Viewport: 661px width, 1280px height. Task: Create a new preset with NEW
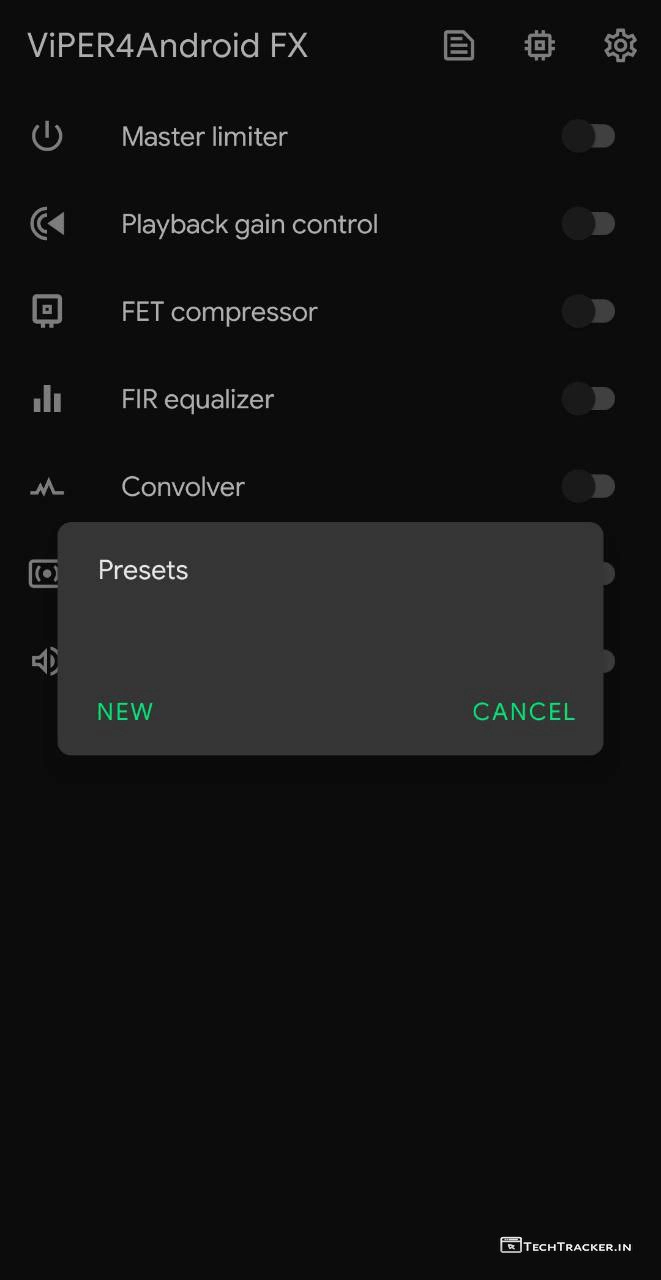coord(125,711)
